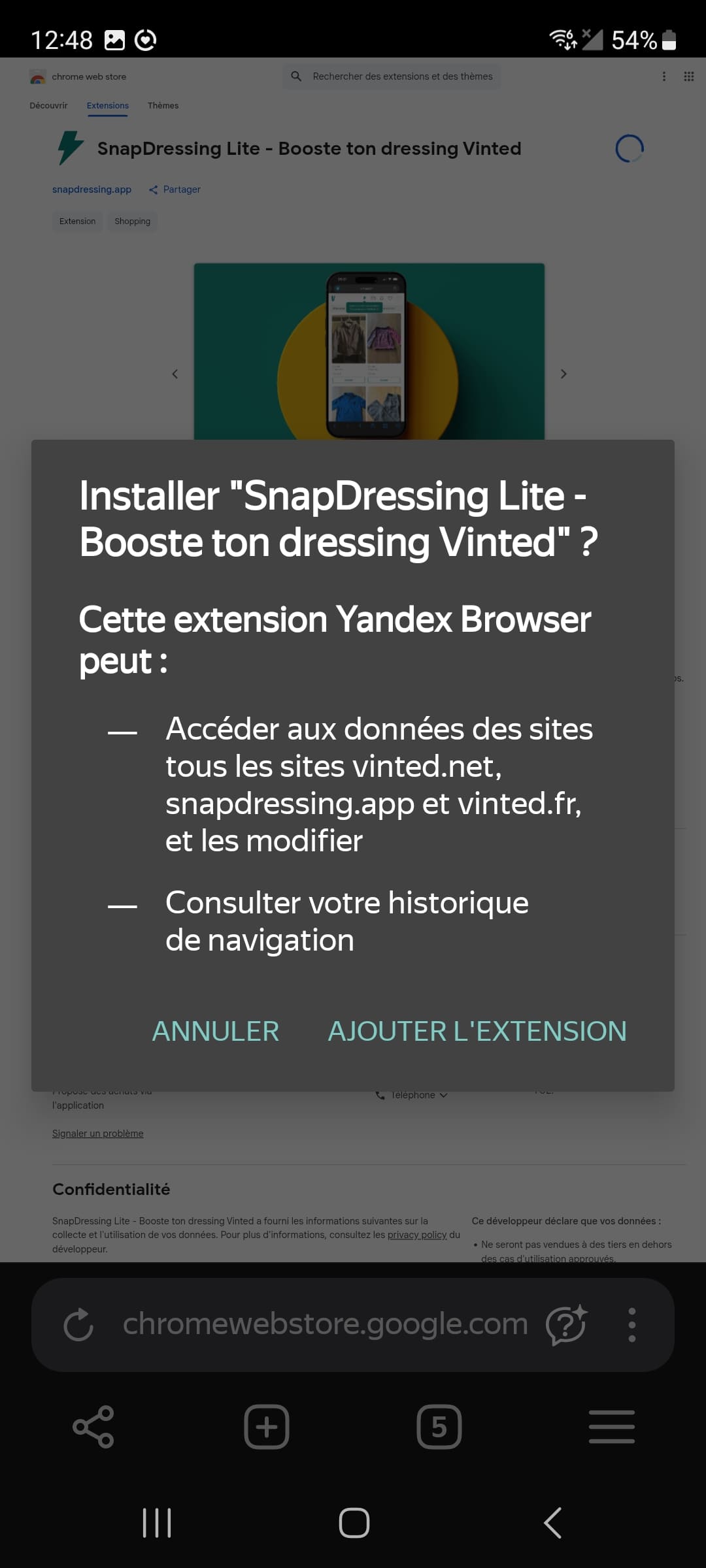Cancel installation with ANNULER
This screenshot has height=1568, width=706.
click(x=216, y=1031)
